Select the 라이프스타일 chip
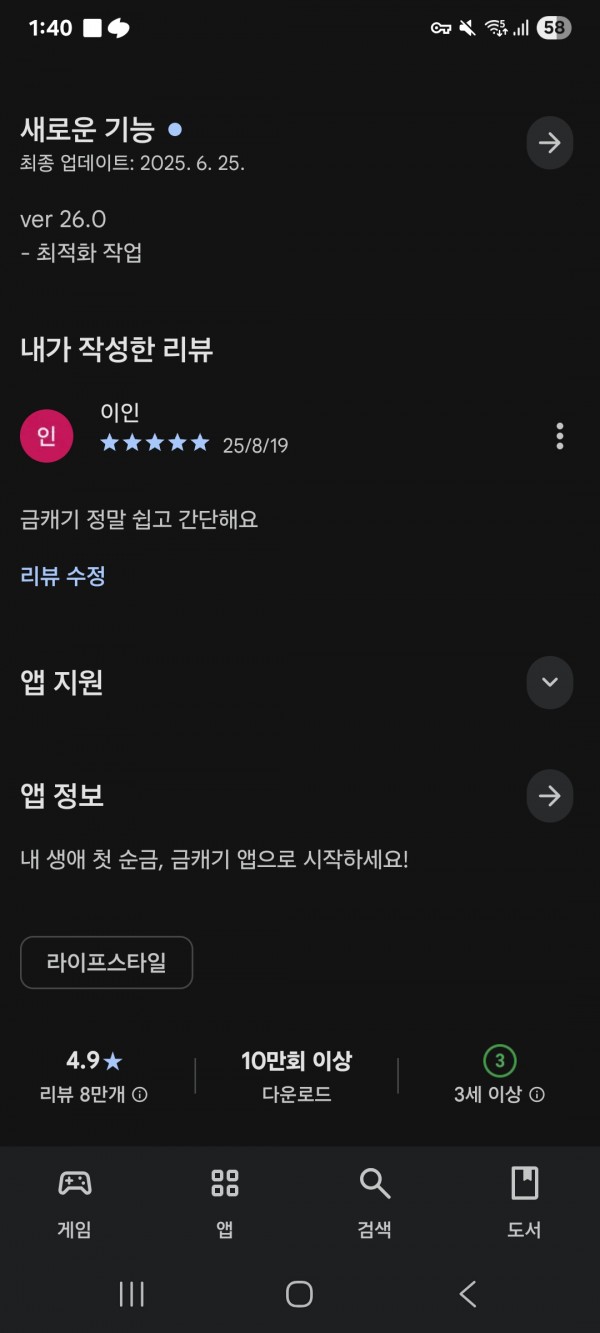Viewport: 600px width, 1333px height. click(106, 963)
